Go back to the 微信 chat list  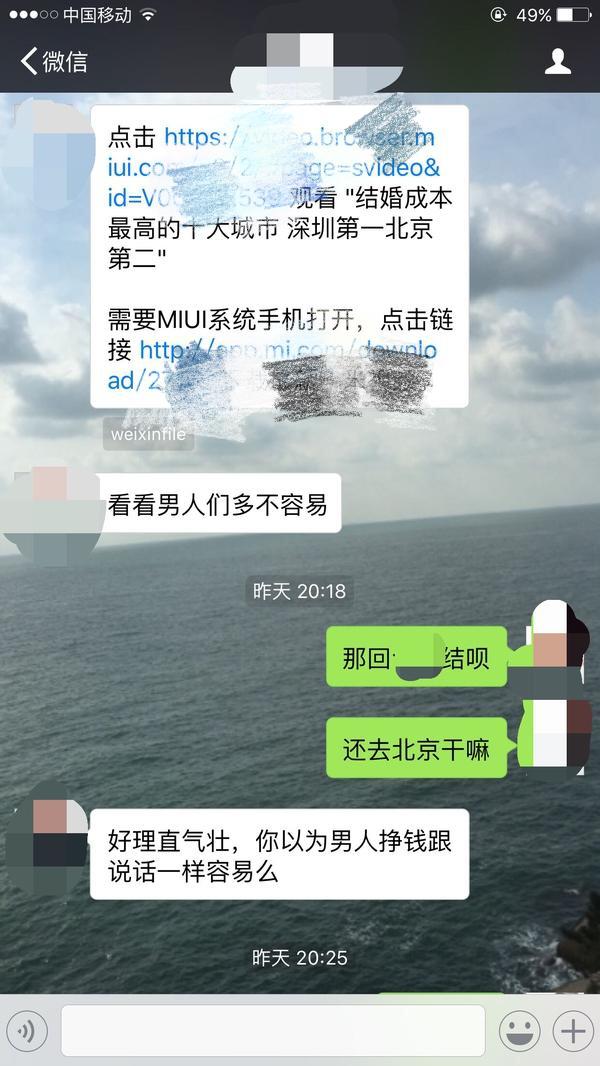coord(54,61)
